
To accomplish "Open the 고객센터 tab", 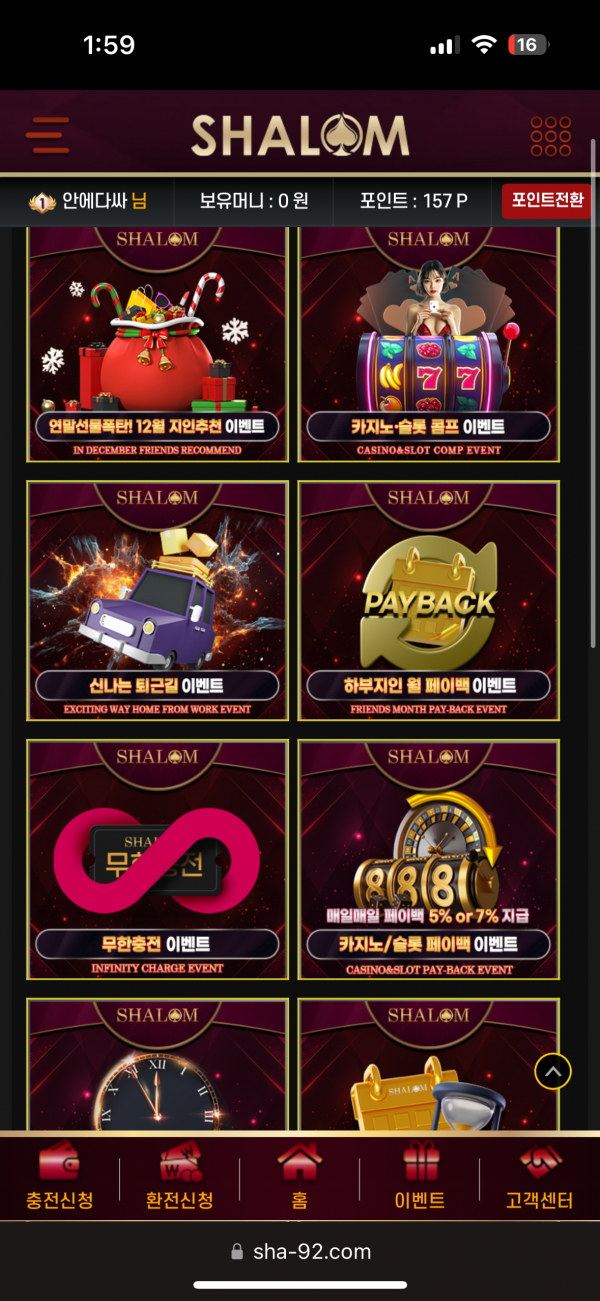I will point(540,1180).
